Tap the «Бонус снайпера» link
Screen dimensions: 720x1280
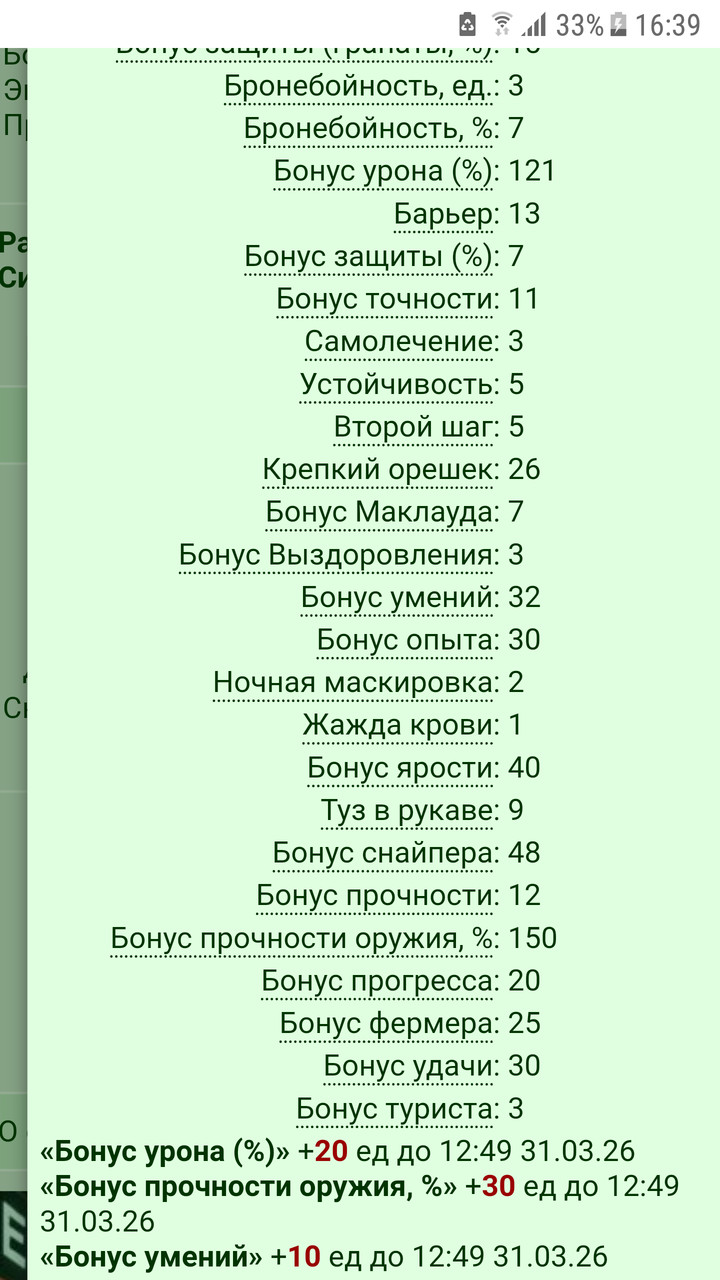[x=385, y=853]
